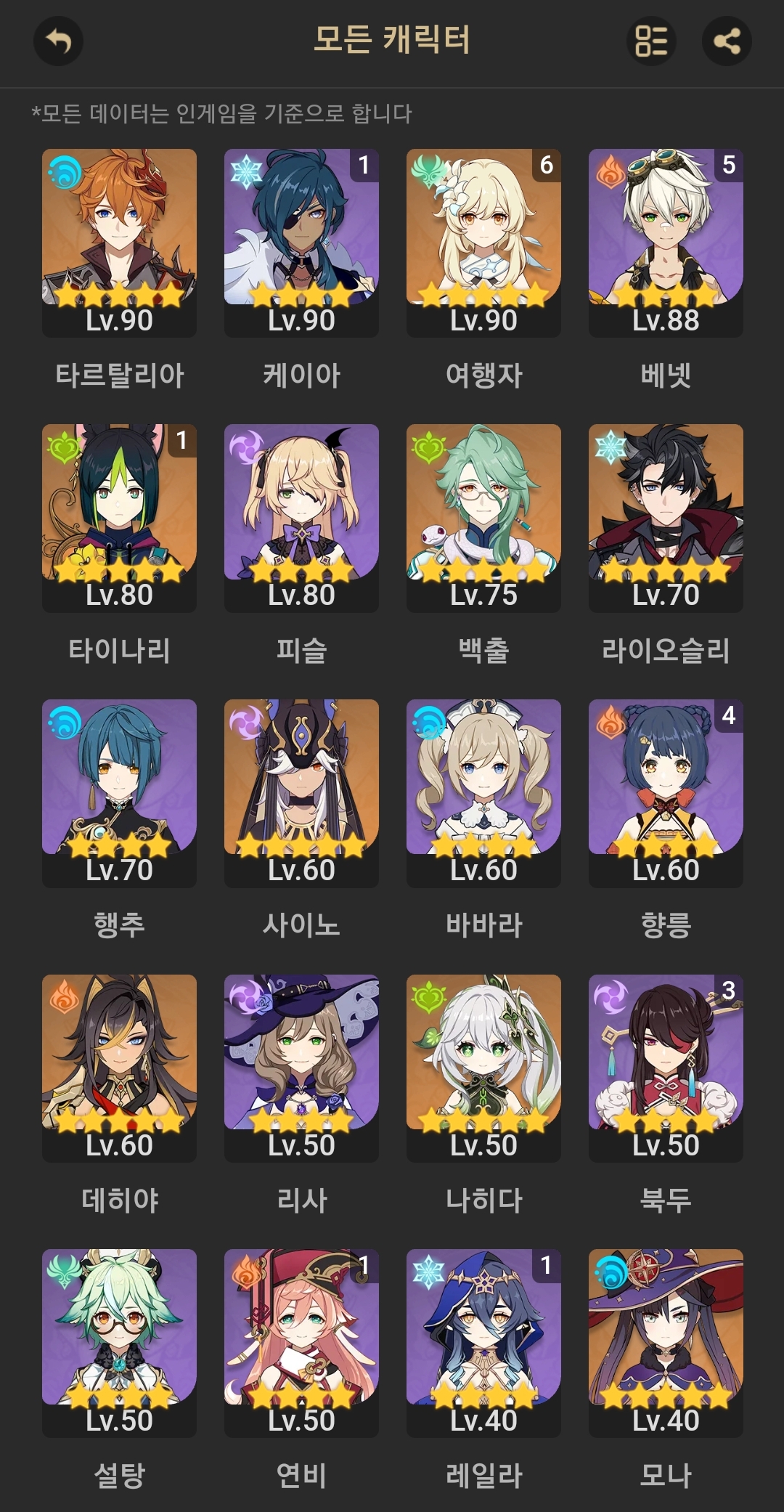Open 향릉 character card

[x=666, y=793]
